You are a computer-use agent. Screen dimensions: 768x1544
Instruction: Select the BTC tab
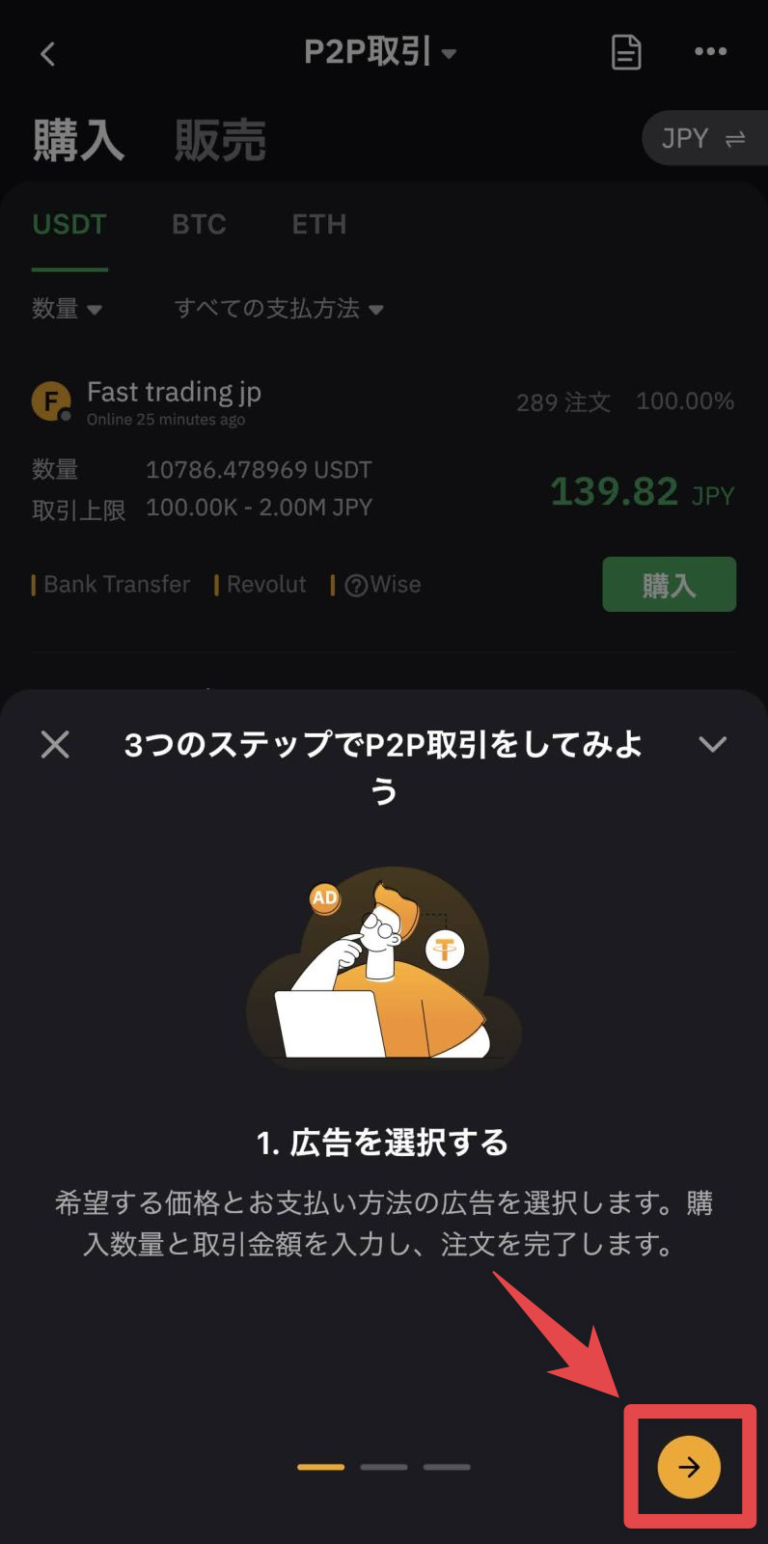[x=198, y=224]
